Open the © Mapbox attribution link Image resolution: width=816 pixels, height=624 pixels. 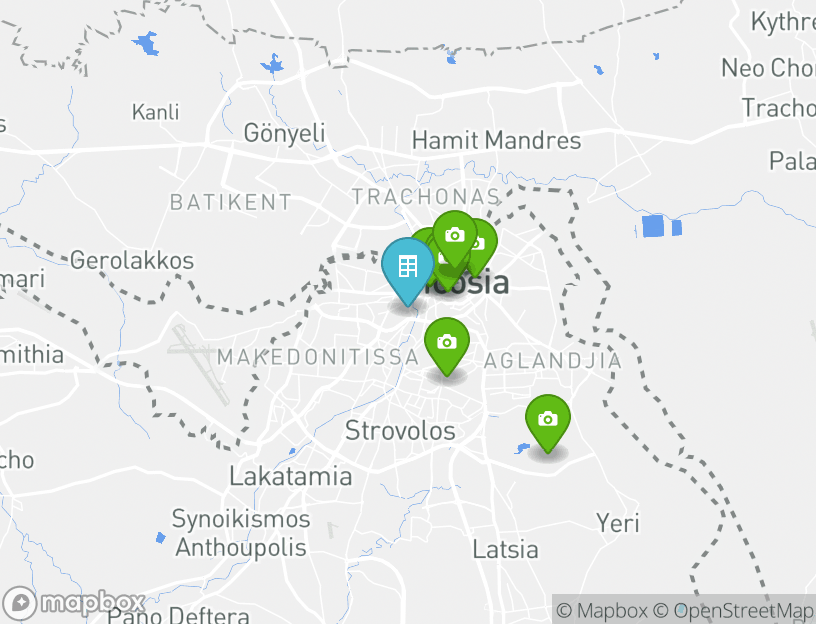[602, 610]
